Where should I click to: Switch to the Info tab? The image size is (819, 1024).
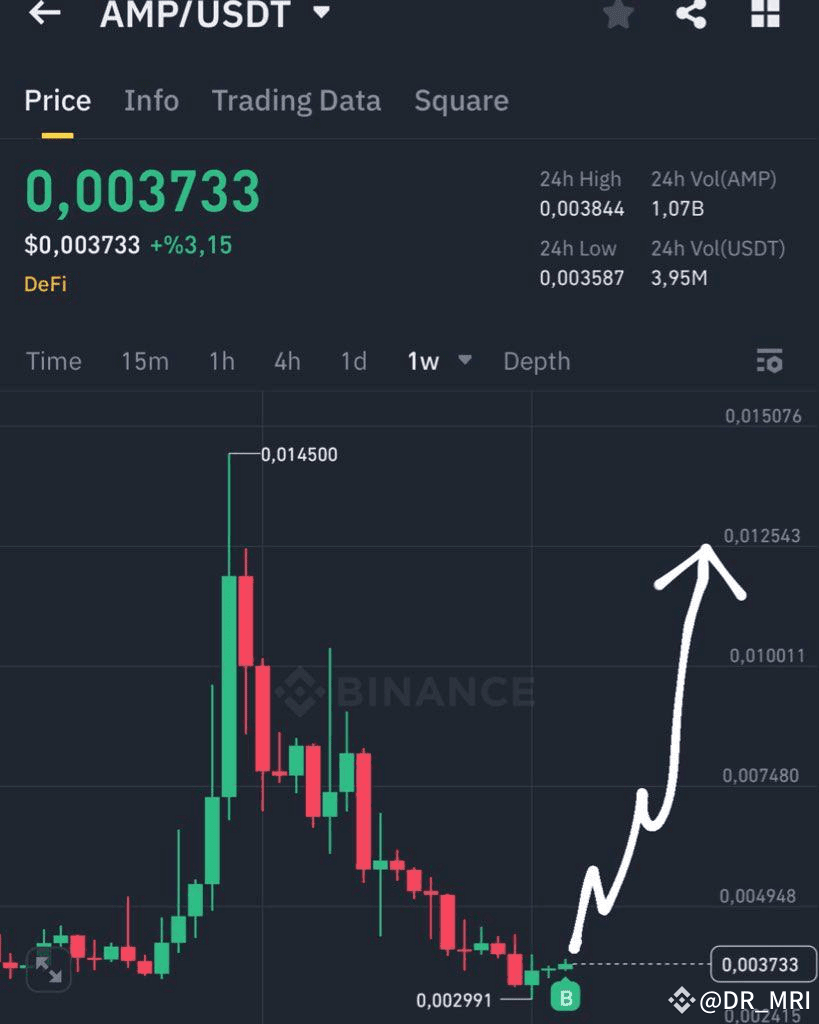(x=151, y=101)
